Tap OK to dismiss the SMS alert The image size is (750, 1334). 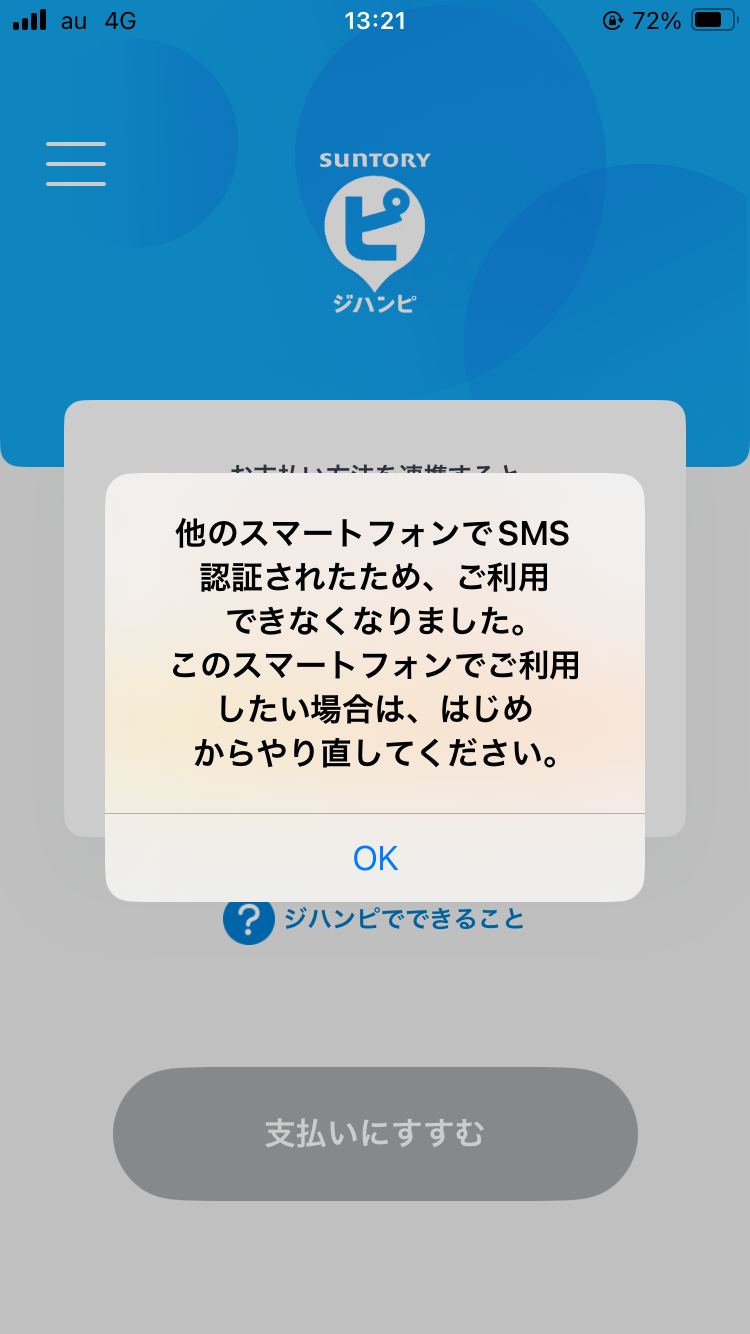tap(375, 858)
